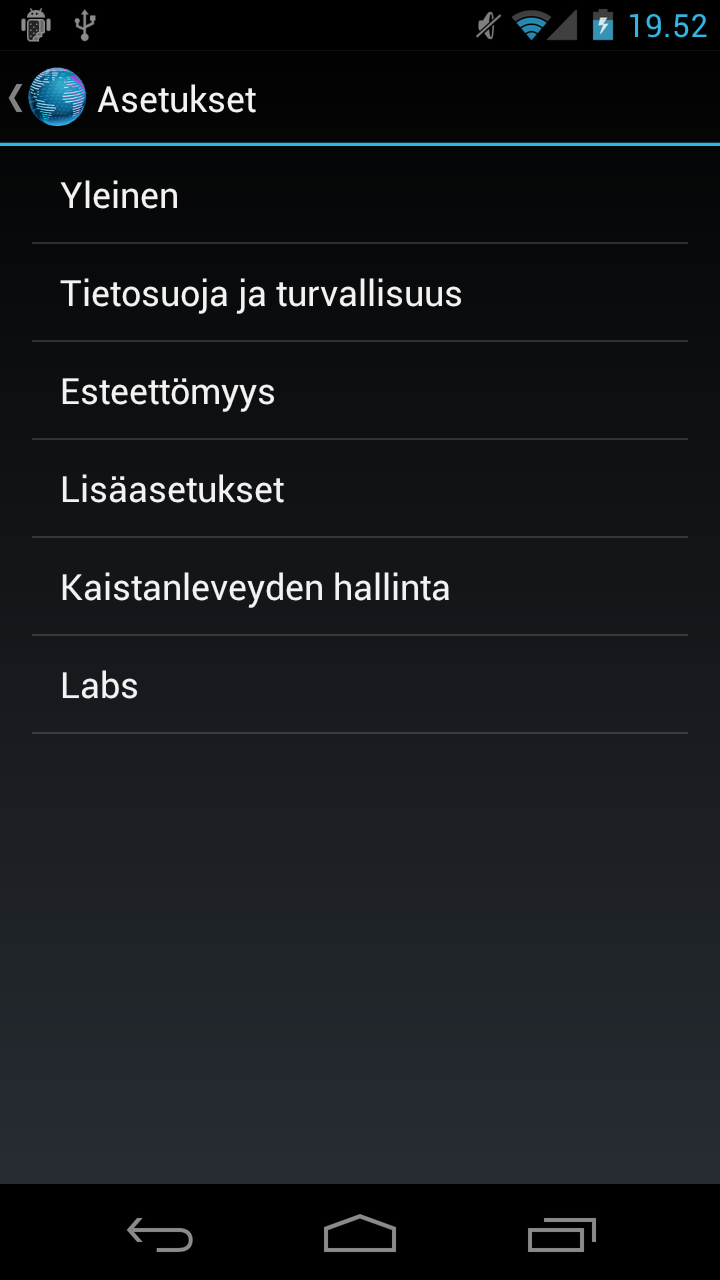Screen dimensions: 720x1280
Task: Open Yleinen settings
Action: click(360, 195)
